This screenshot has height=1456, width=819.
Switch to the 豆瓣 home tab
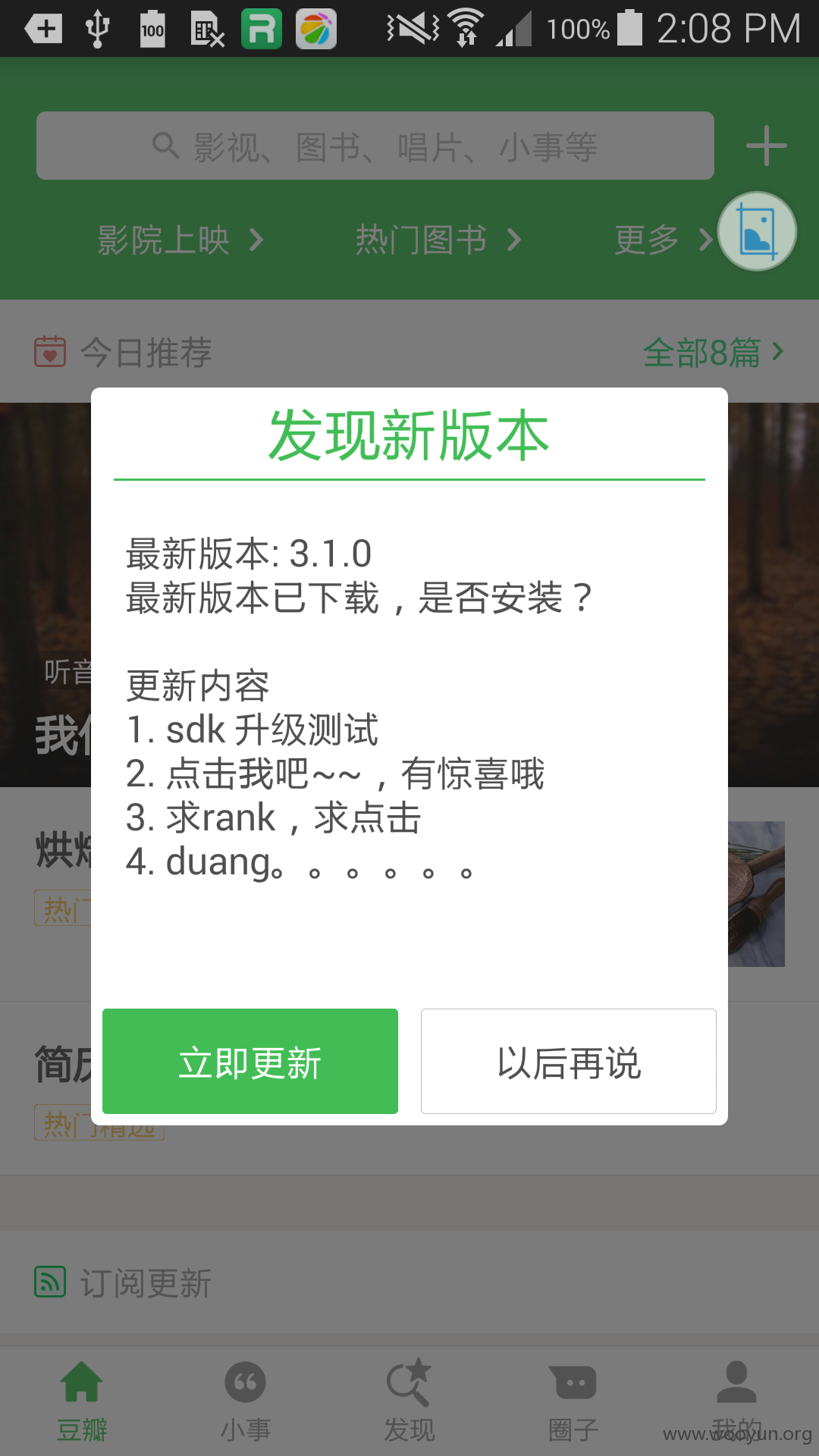click(x=82, y=1401)
